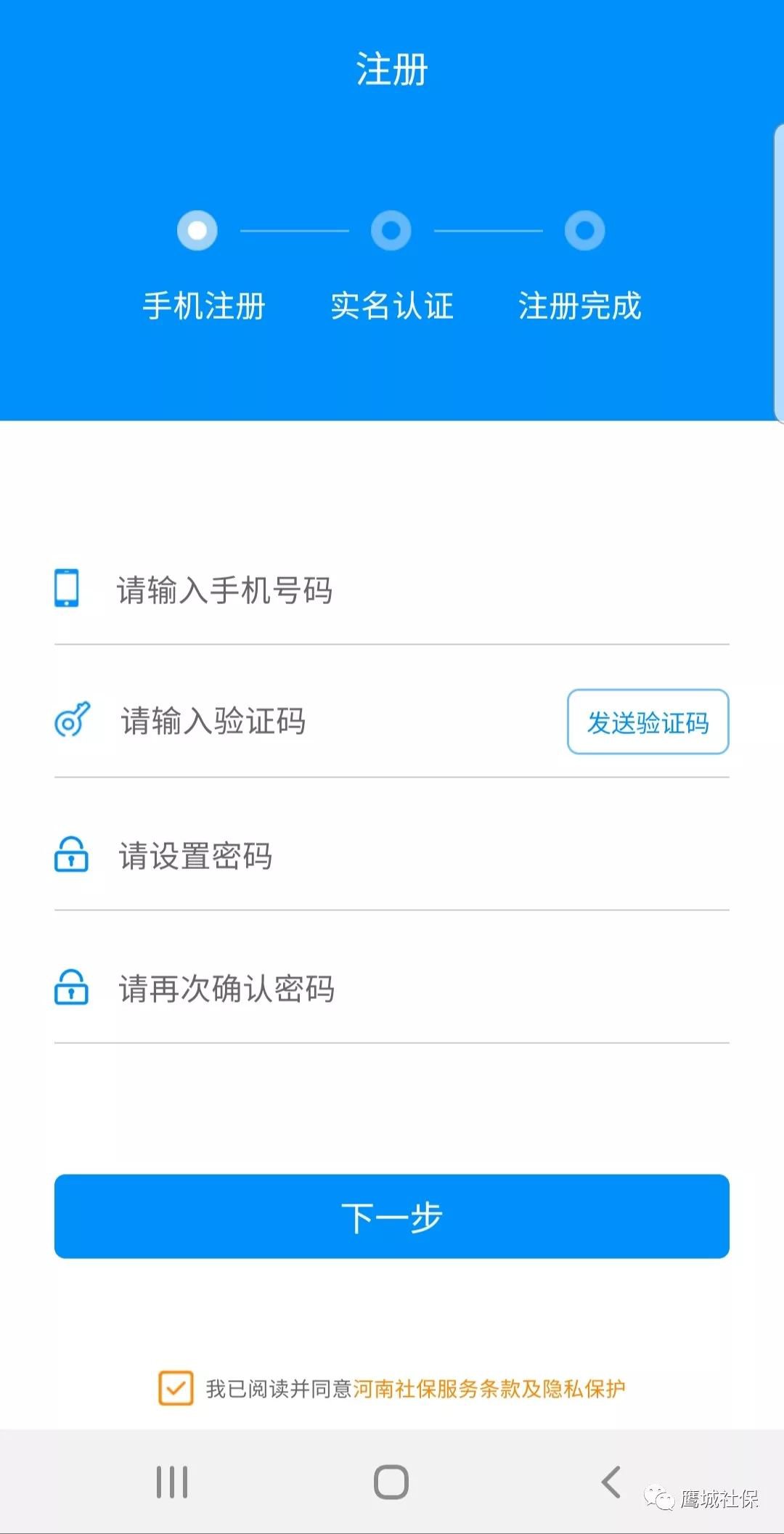Viewport: 784px width, 1534px height.
Task: Go back using the system back button
Action: click(x=611, y=1482)
